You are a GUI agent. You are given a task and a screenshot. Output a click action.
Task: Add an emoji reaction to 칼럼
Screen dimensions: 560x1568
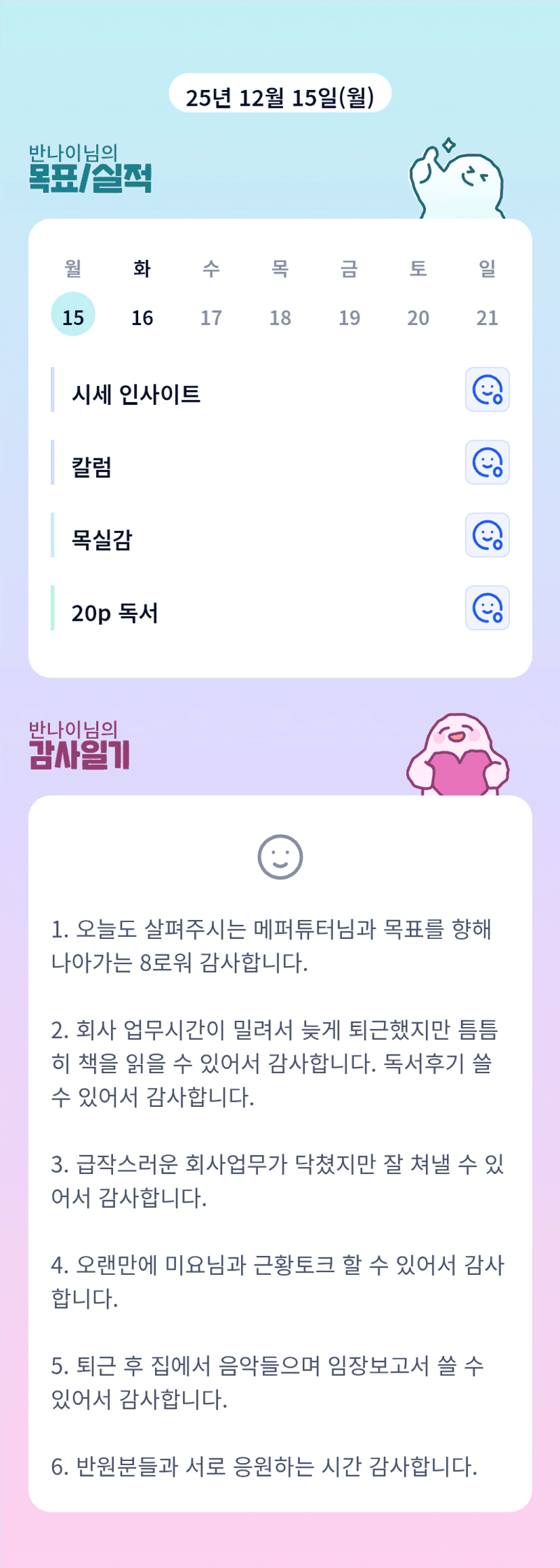pyautogui.click(x=487, y=463)
